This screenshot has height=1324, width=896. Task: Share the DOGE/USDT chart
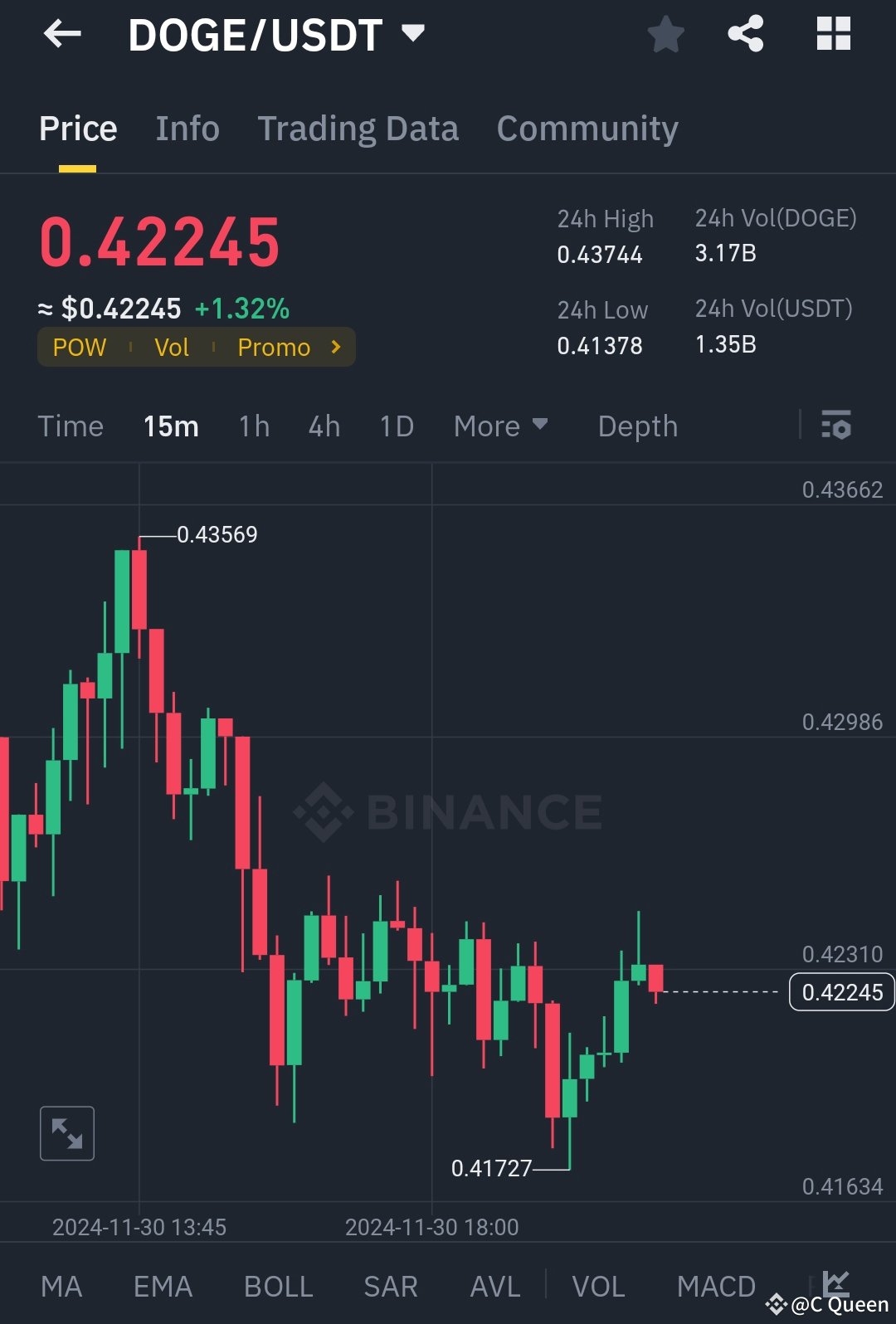click(x=746, y=33)
